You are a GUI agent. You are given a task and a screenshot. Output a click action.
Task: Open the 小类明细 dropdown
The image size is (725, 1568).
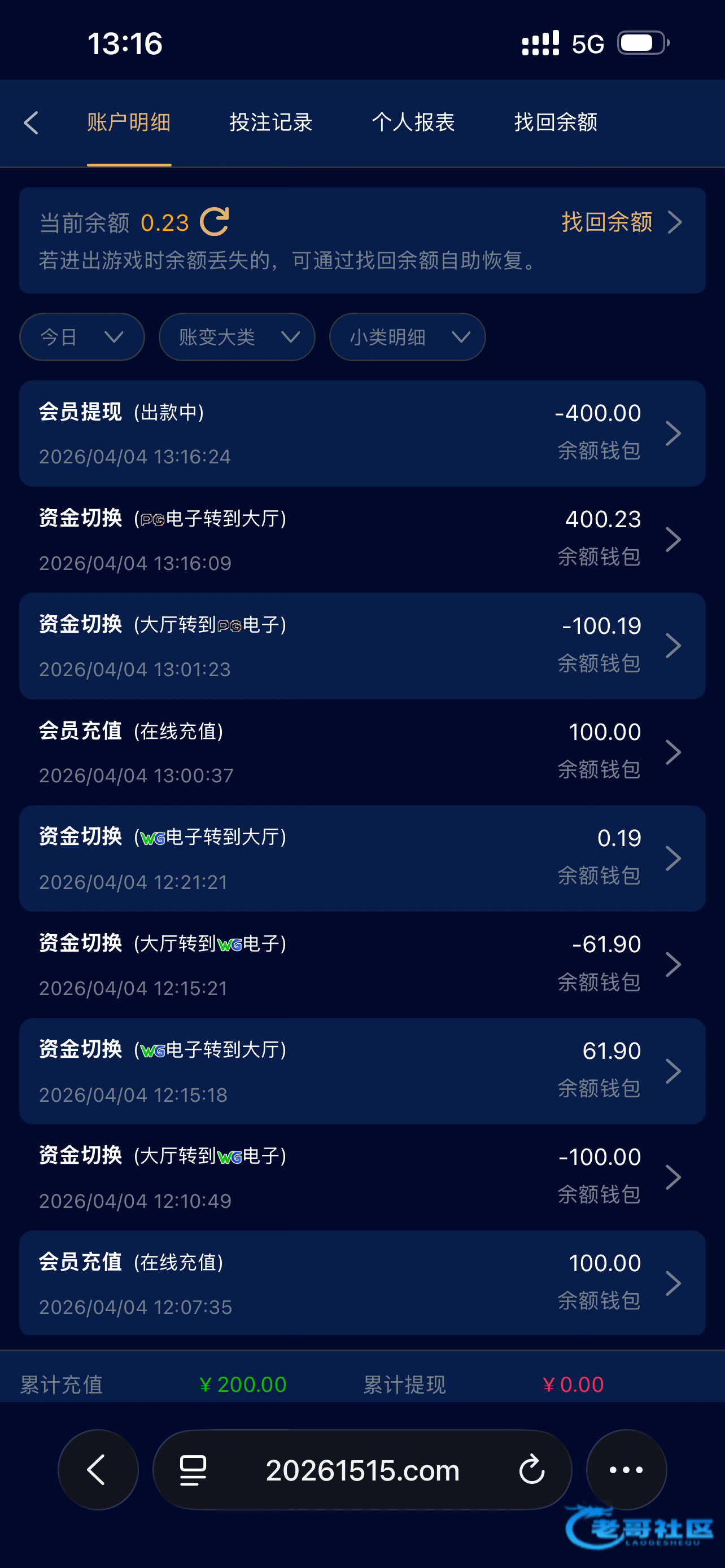tap(407, 337)
